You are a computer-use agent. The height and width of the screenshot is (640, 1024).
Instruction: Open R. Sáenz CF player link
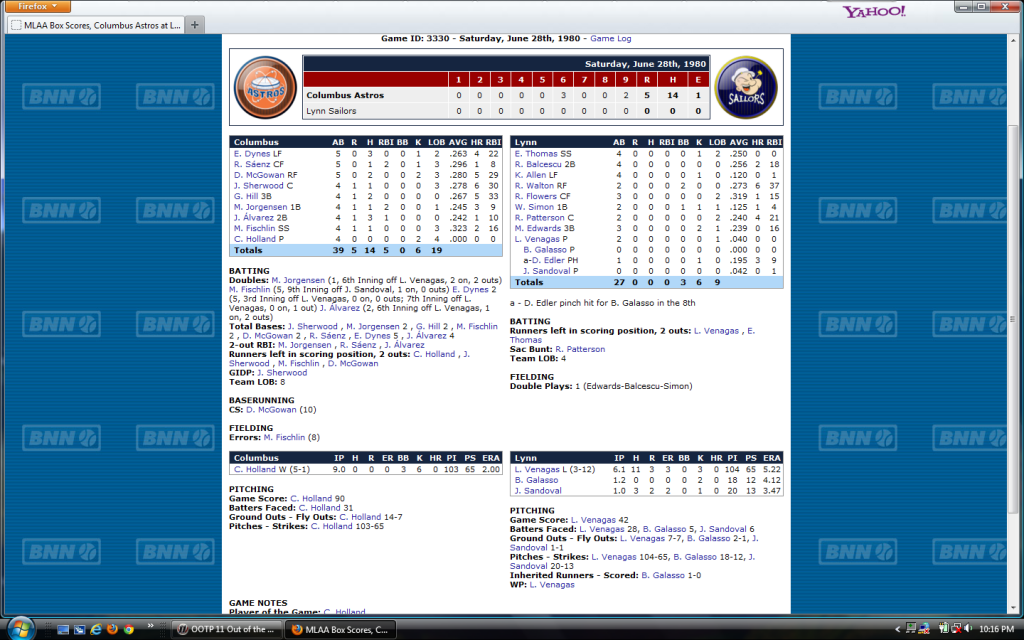pos(251,164)
